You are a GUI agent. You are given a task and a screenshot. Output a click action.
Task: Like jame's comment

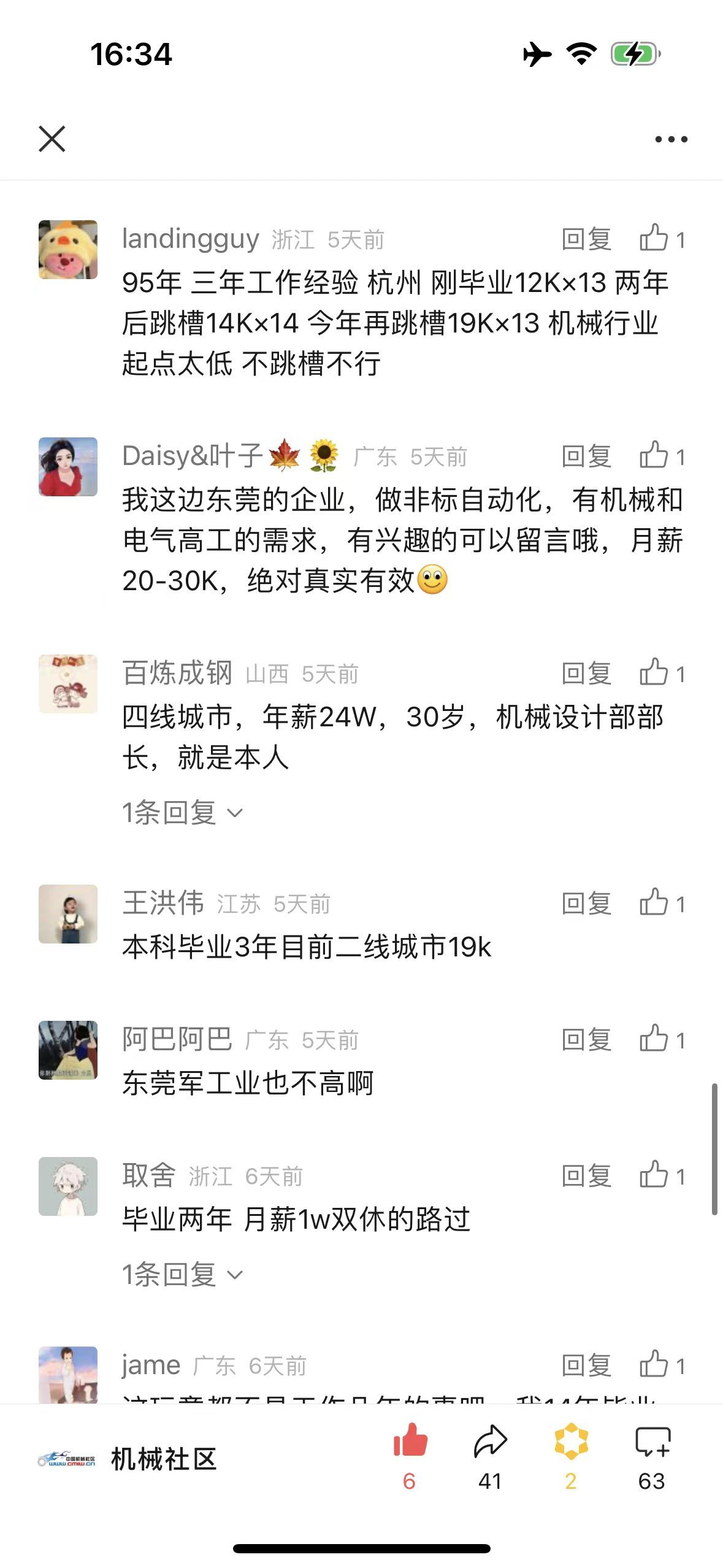point(662,1366)
